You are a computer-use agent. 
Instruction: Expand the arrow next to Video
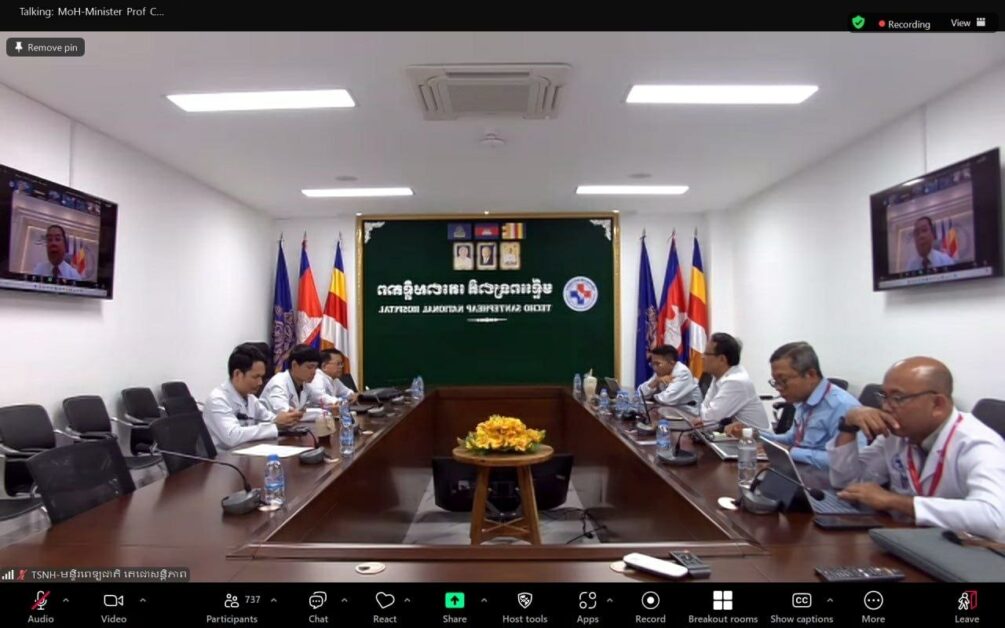(x=142, y=600)
